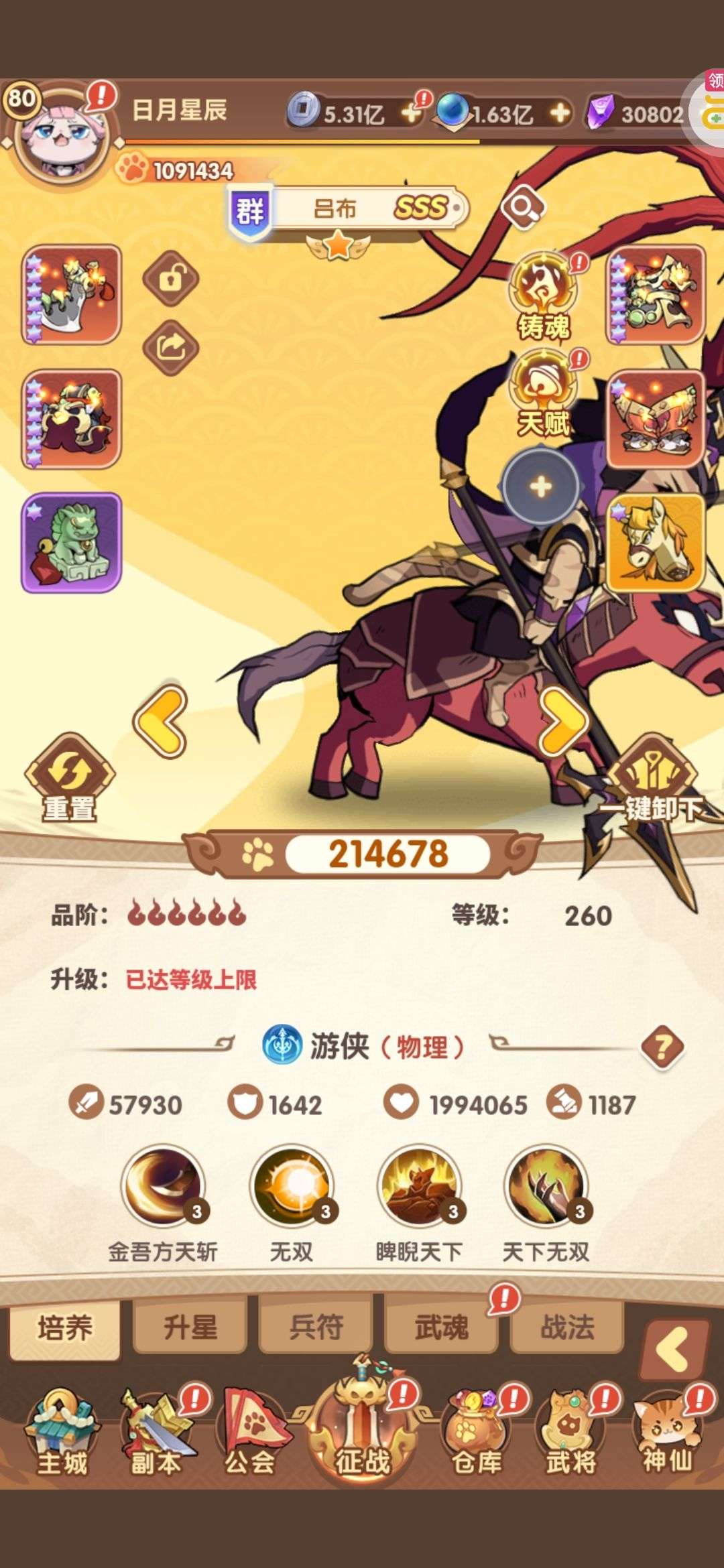Image resolution: width=724 pixels, height=1568 pixels.
Task: Open the magnifier icon beside the hero name
Action: (x=524, y=206)
